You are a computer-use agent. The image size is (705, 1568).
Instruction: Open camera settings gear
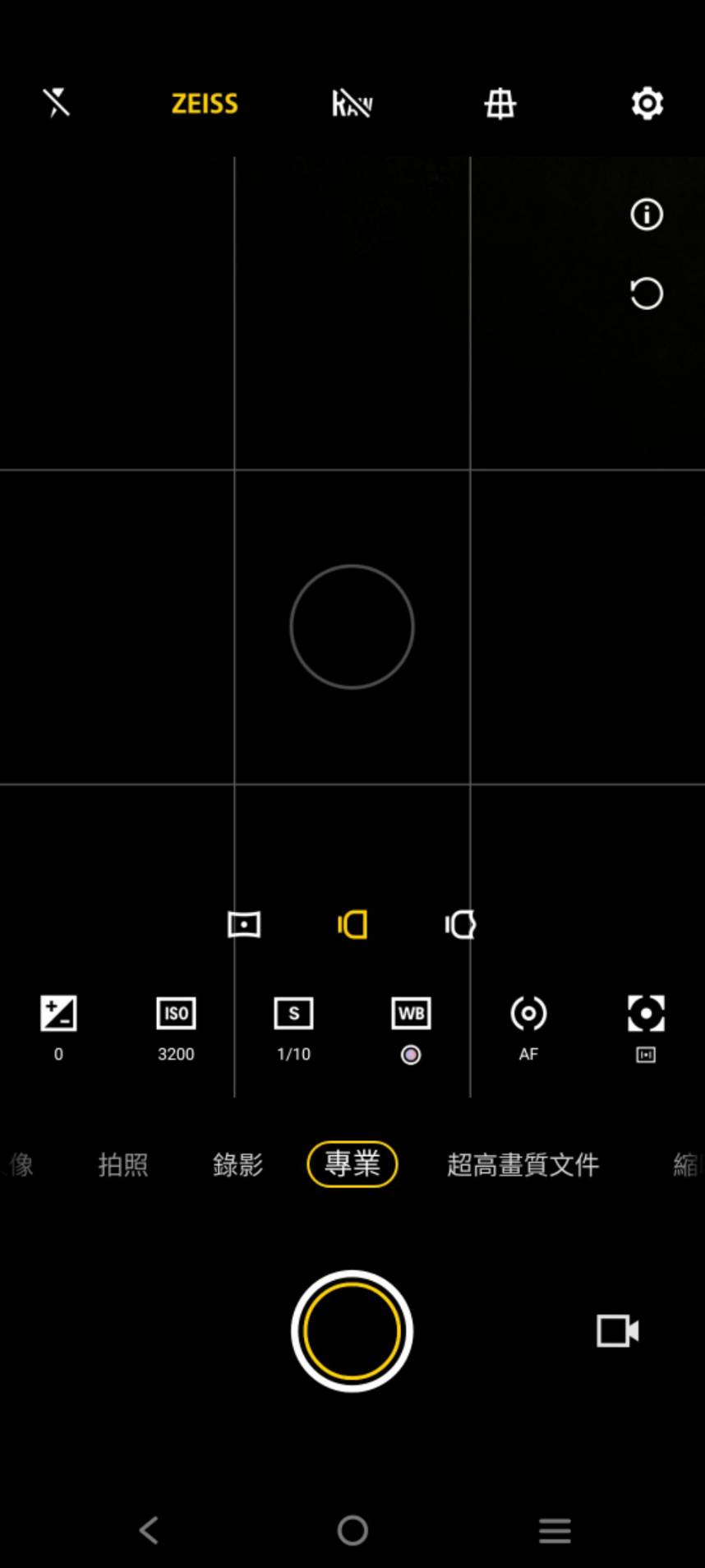point(647,104)
